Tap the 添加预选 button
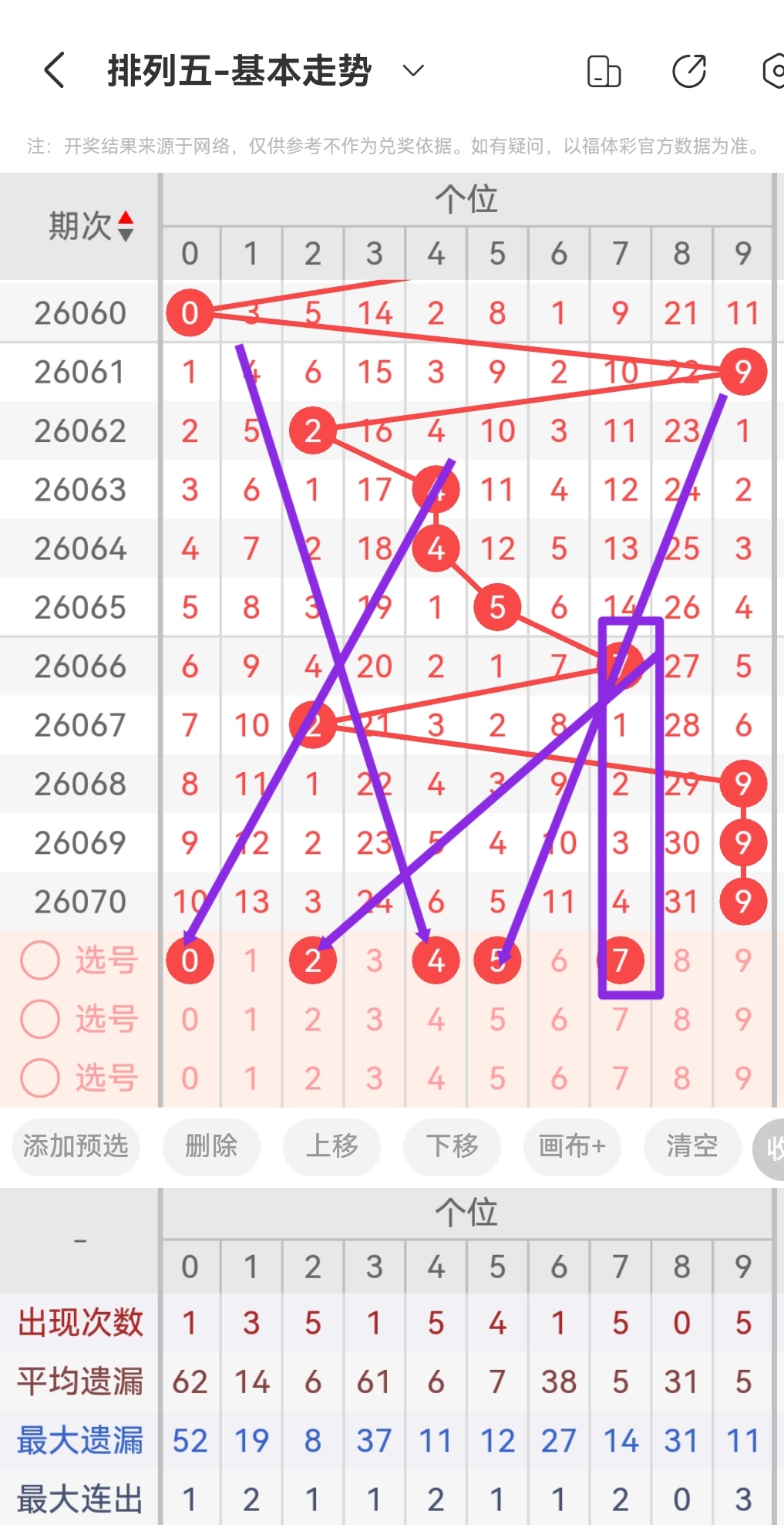 point(75,1148)
